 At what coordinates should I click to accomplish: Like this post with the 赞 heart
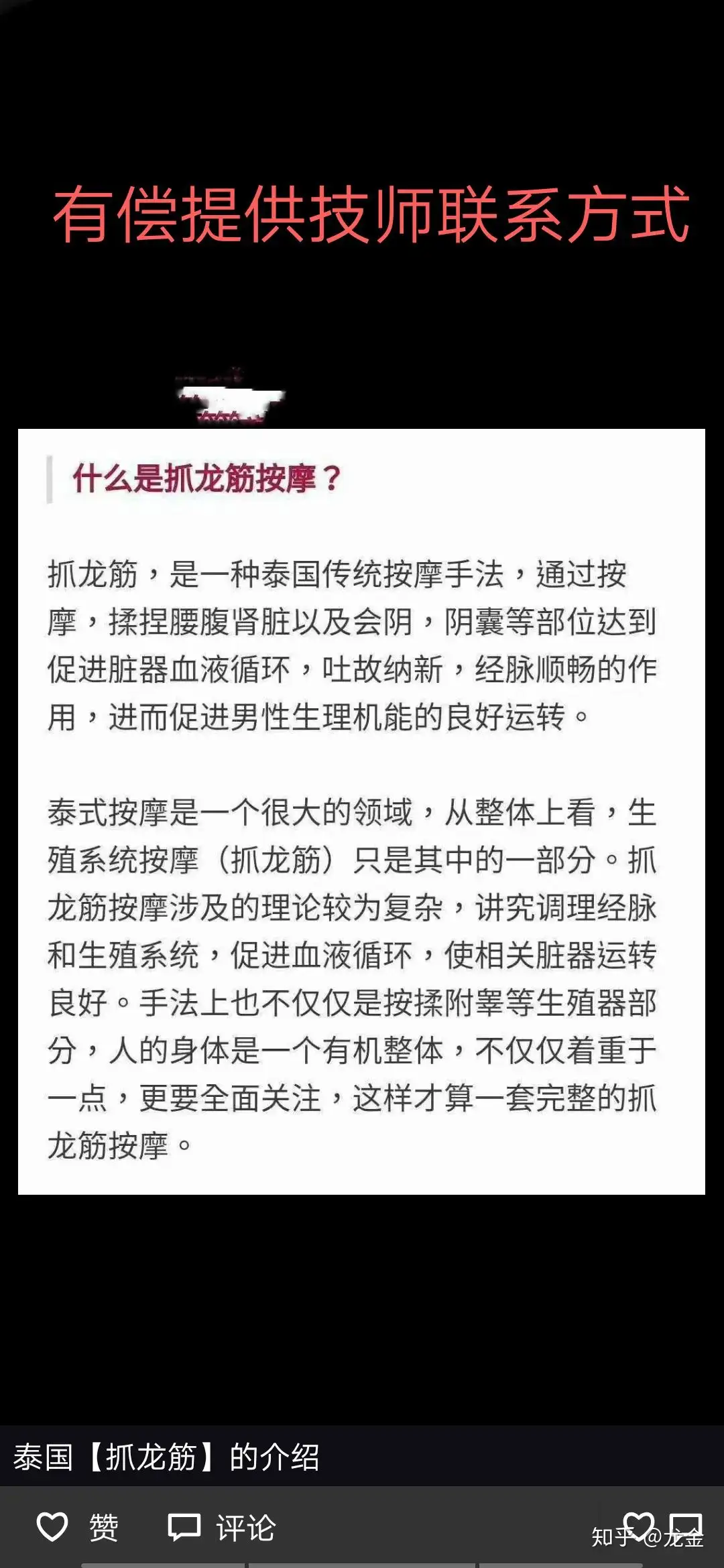[x=77, y=1527]
